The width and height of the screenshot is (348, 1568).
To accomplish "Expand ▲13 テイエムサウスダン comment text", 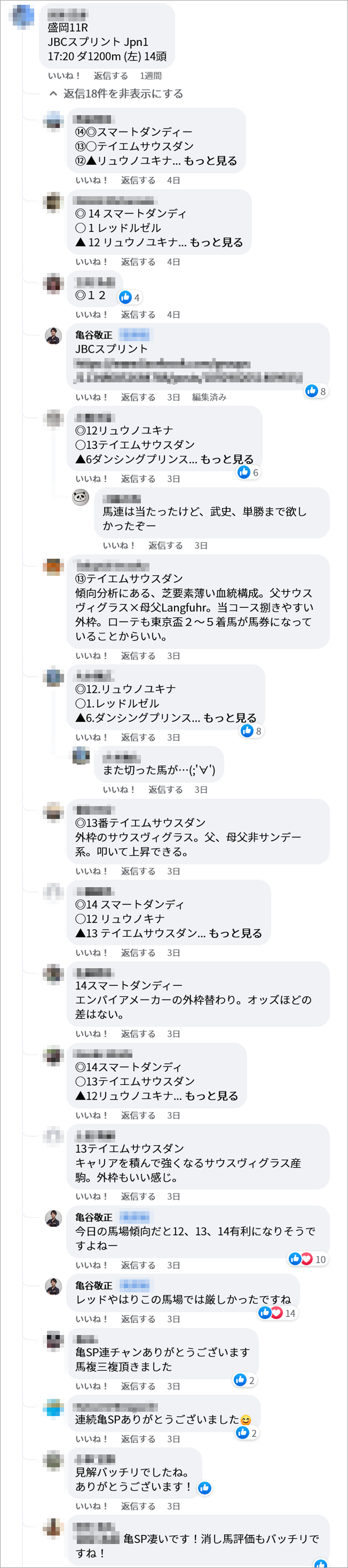I will [x=234, y=933].
